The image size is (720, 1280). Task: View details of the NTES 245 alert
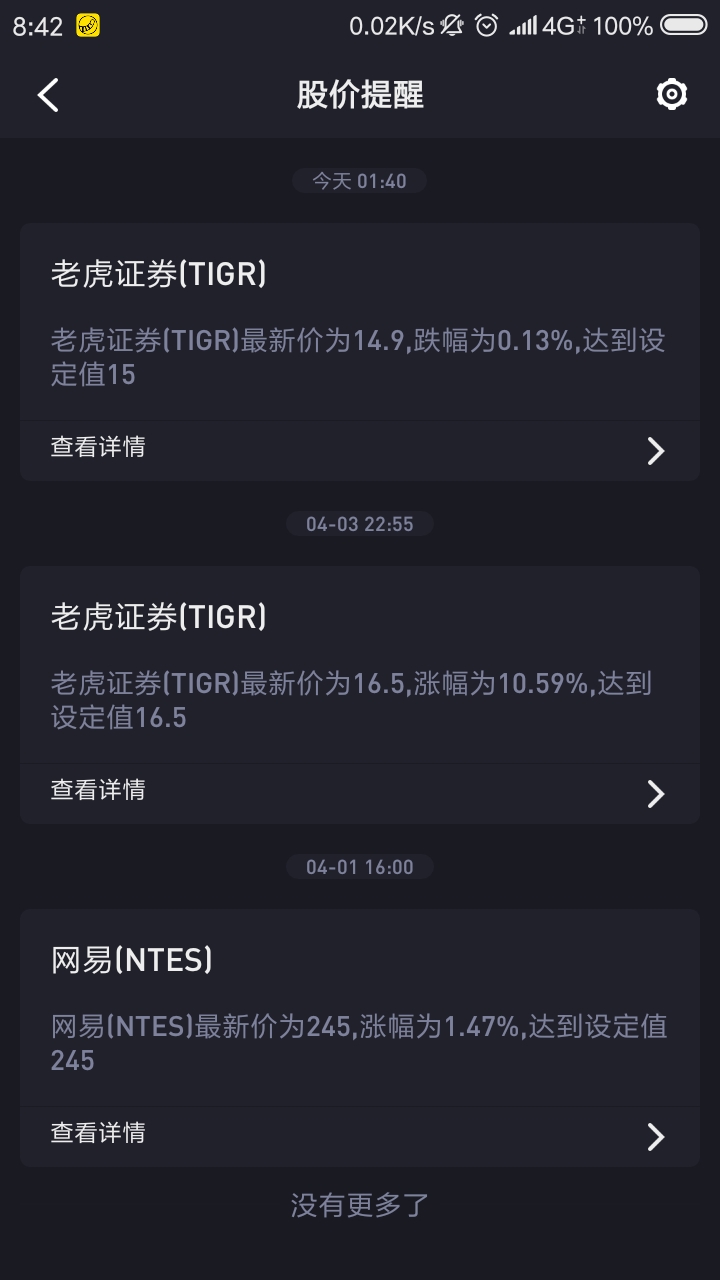pos(360,1136)
